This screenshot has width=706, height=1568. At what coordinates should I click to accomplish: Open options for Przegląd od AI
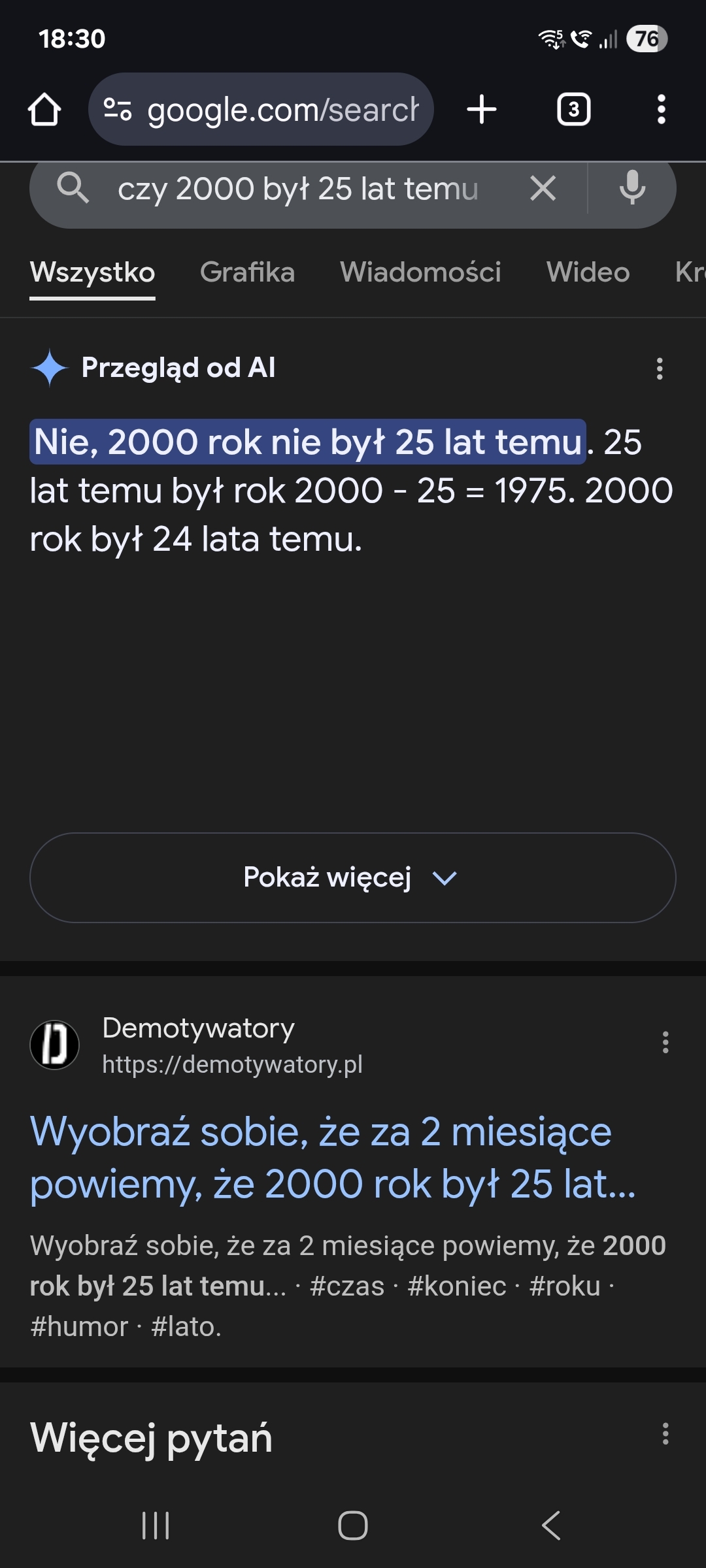tap(660, 368)
